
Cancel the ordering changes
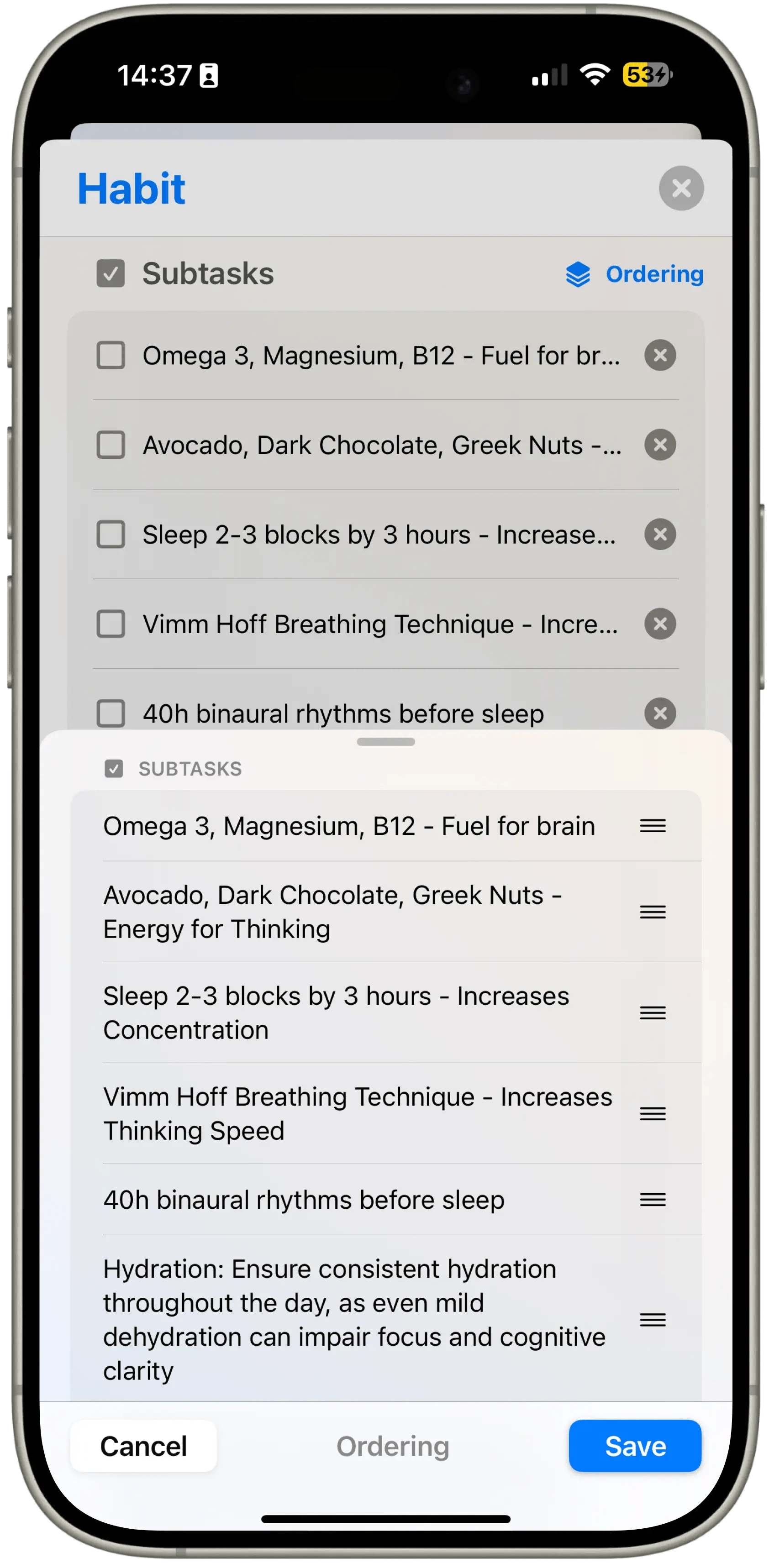[144, 1446]
